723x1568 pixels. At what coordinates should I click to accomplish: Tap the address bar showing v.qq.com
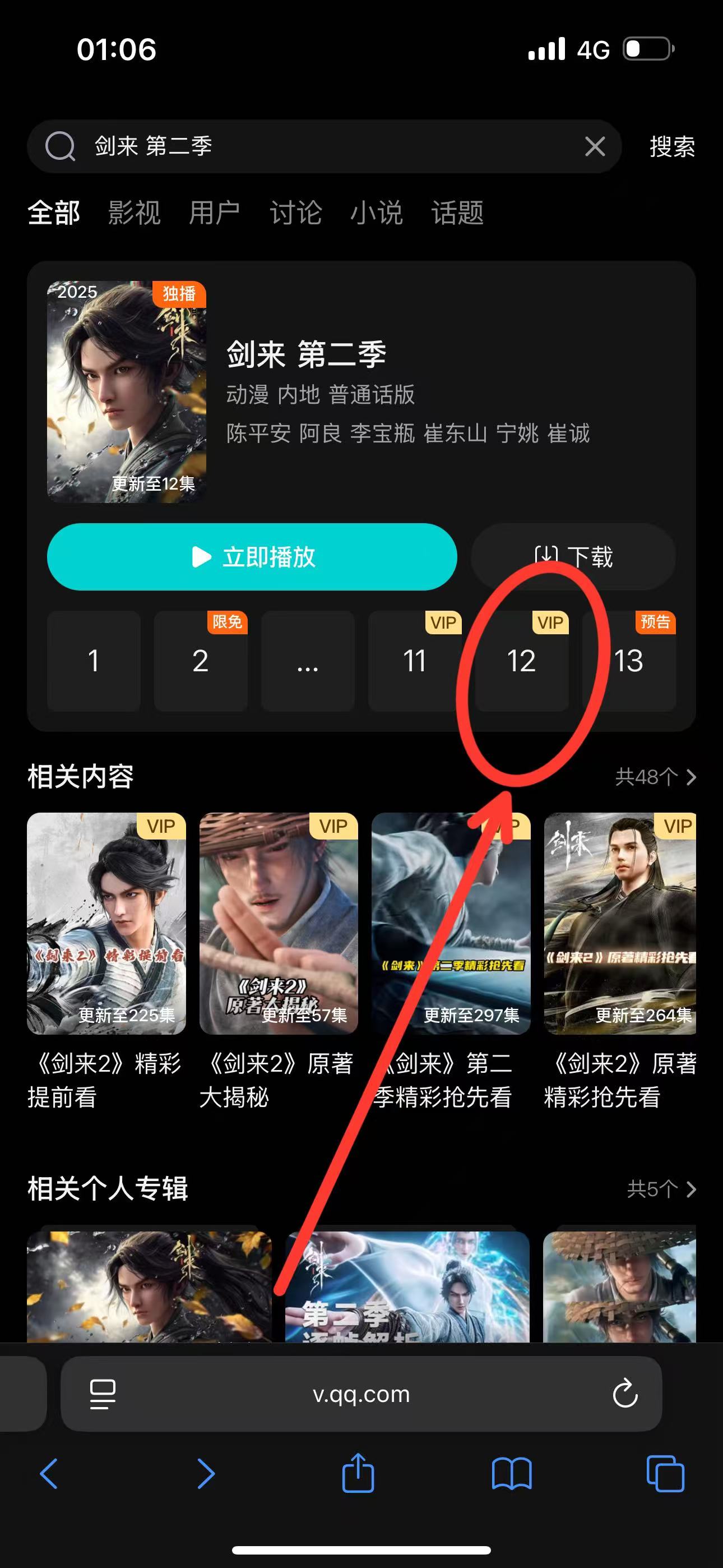coord(361,1394)
